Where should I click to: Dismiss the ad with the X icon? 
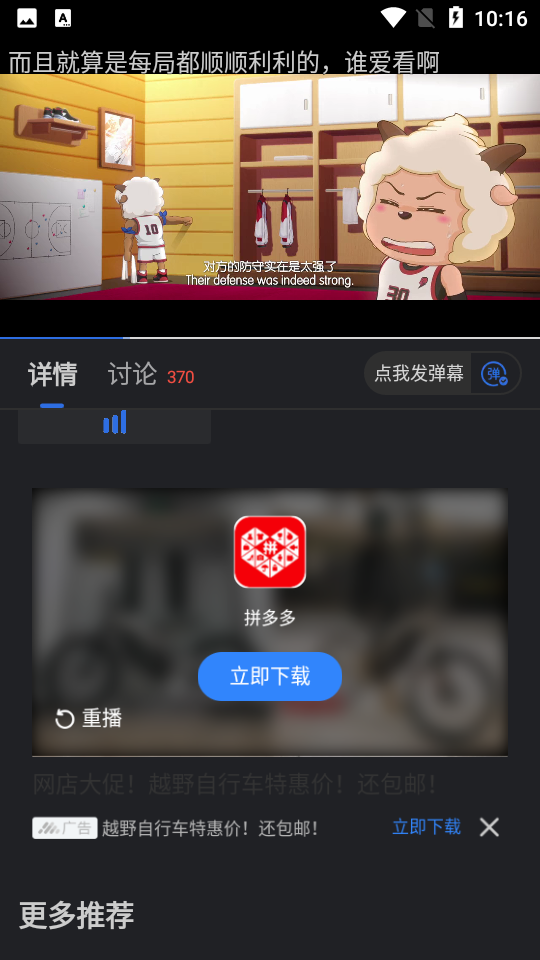tap(489, 827)
